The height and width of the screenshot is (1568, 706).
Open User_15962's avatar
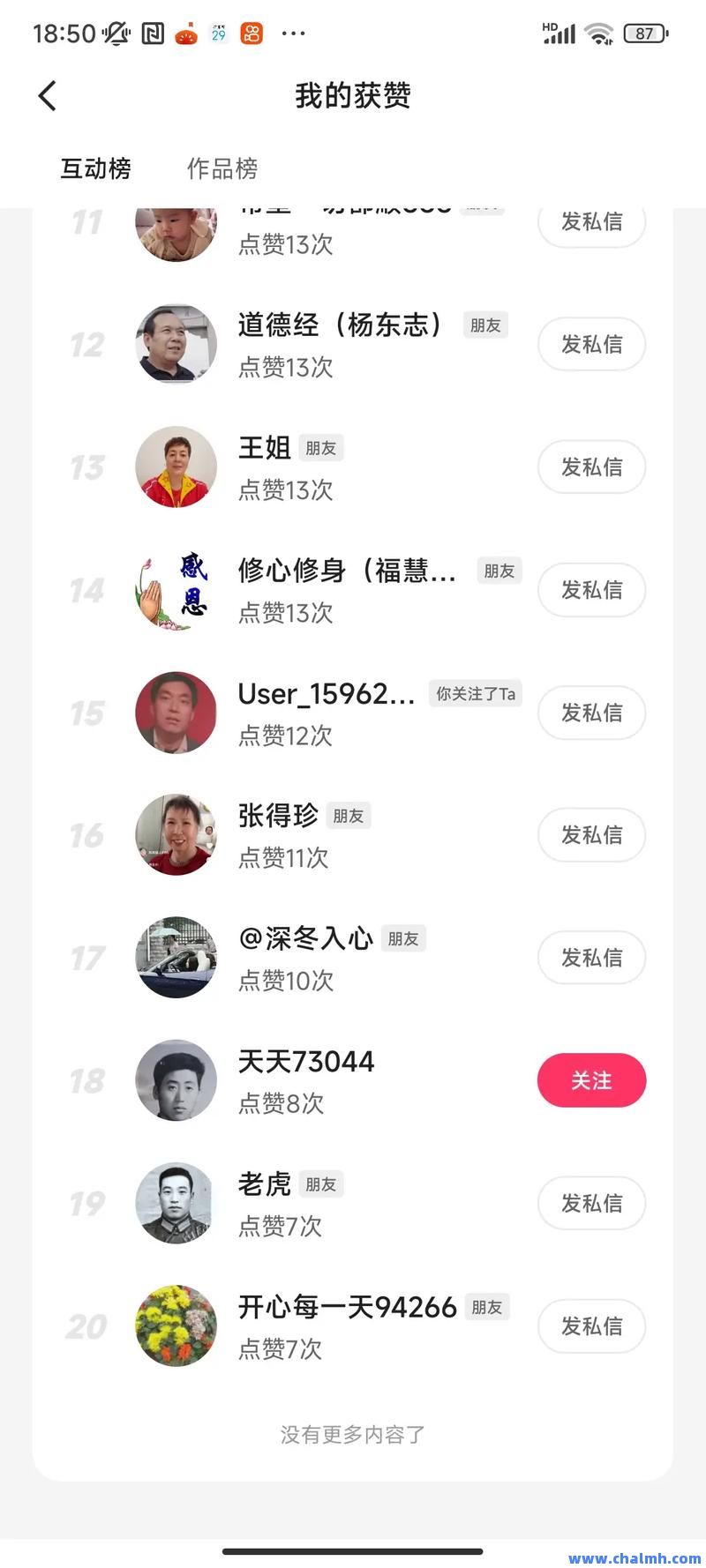pyautogui.click(x=176, y=712)
